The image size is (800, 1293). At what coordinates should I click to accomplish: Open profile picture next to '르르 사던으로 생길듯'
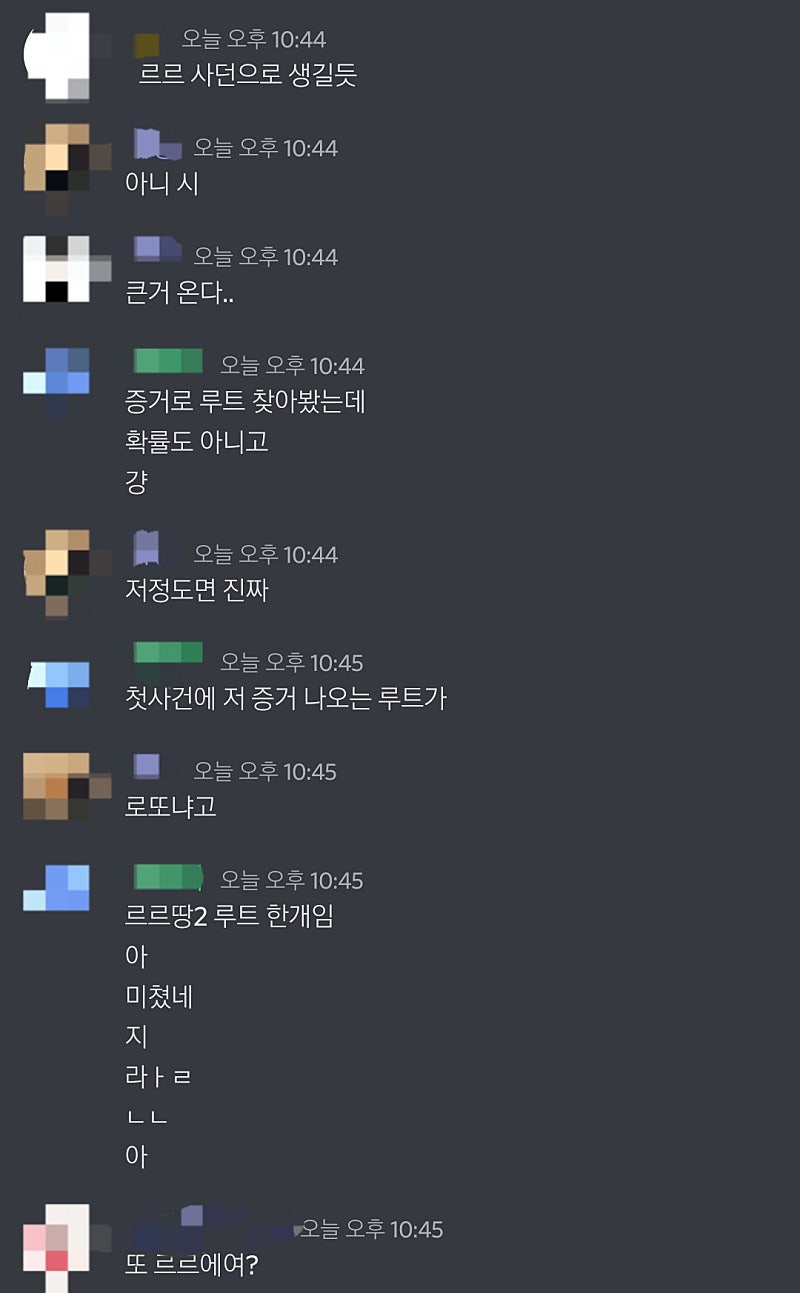tap(57, 55)
